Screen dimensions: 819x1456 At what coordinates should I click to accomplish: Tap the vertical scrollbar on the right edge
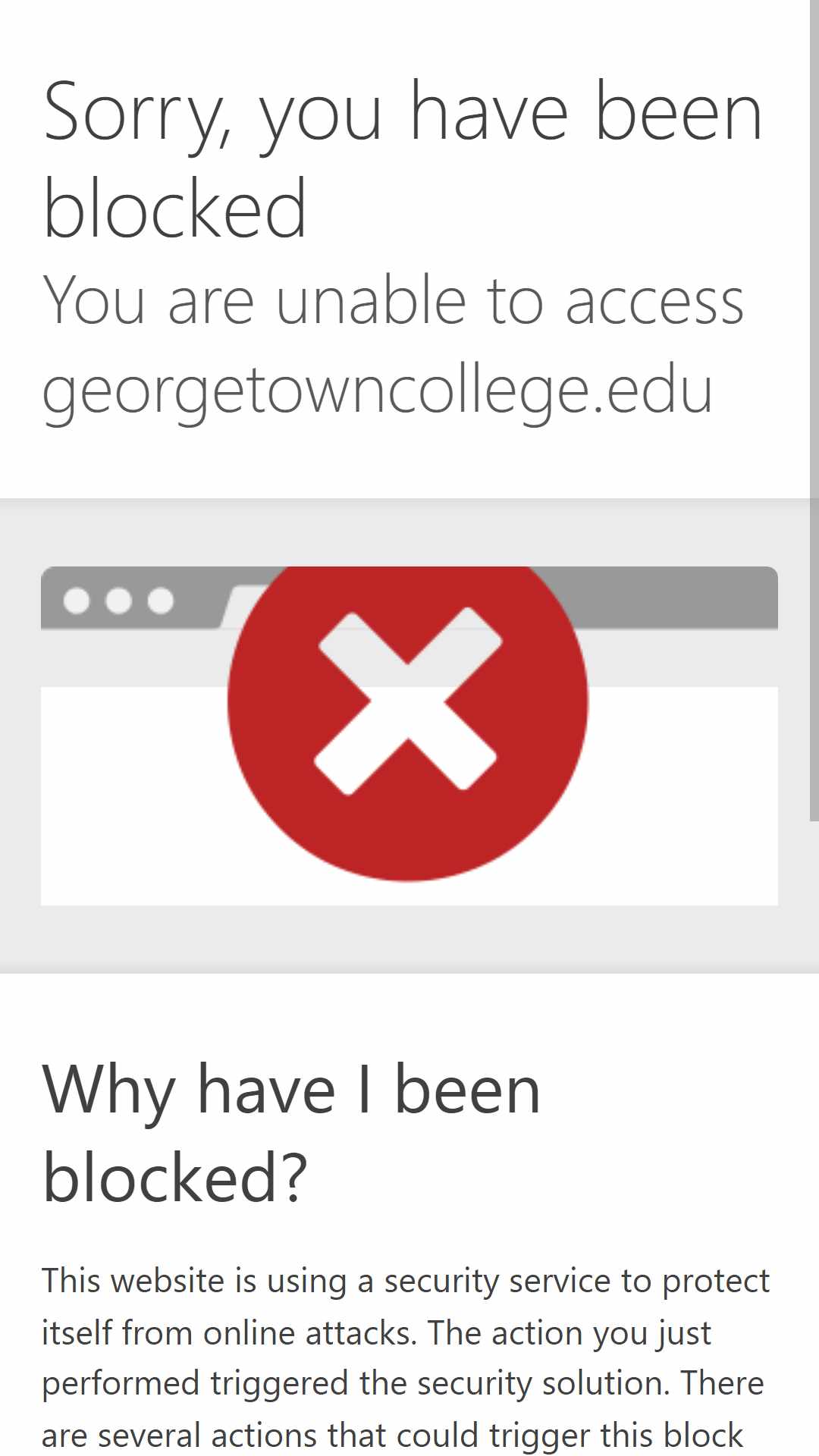(x=814, y=410)
